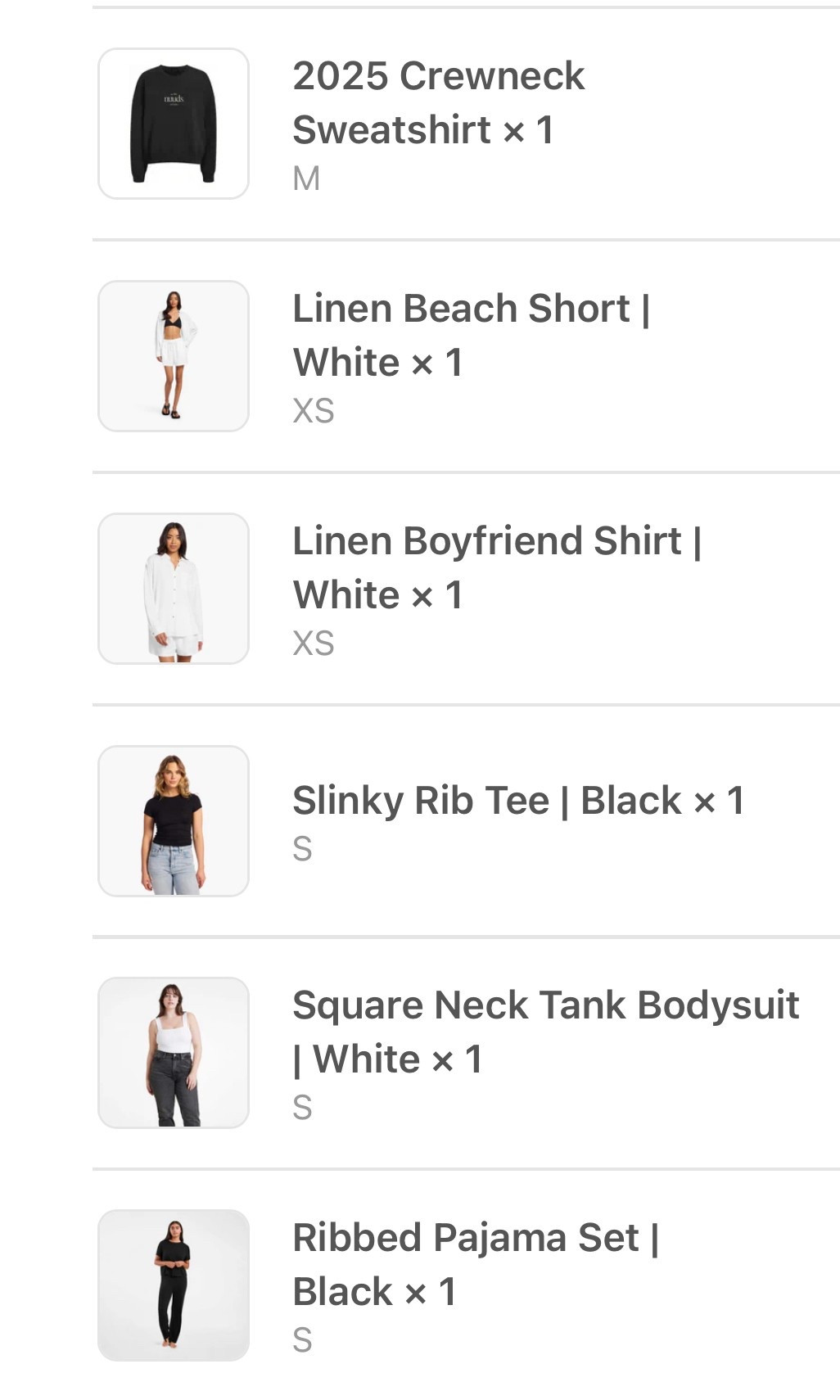View the Linen Beach Short thumbnail
This screenshot has width=840, height=1400.
pos(174,355)
